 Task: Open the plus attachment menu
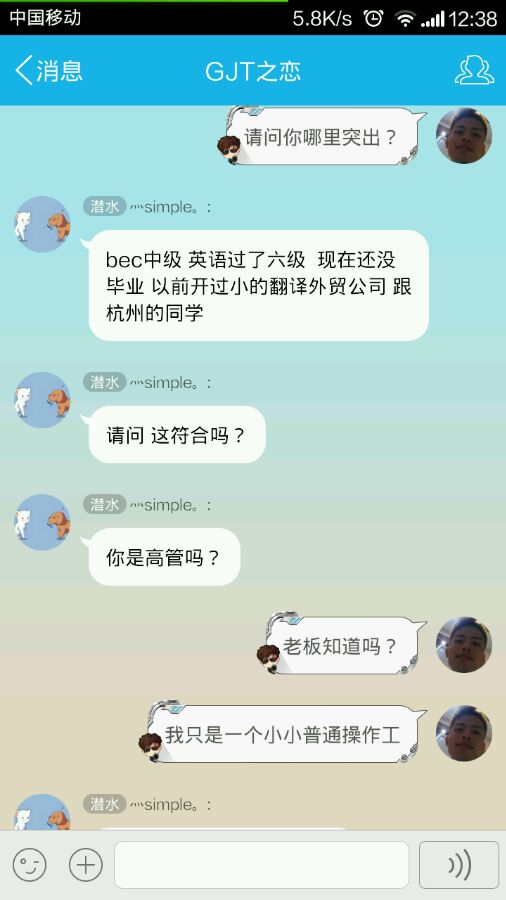pyautogui.click(x=85, y=865)
